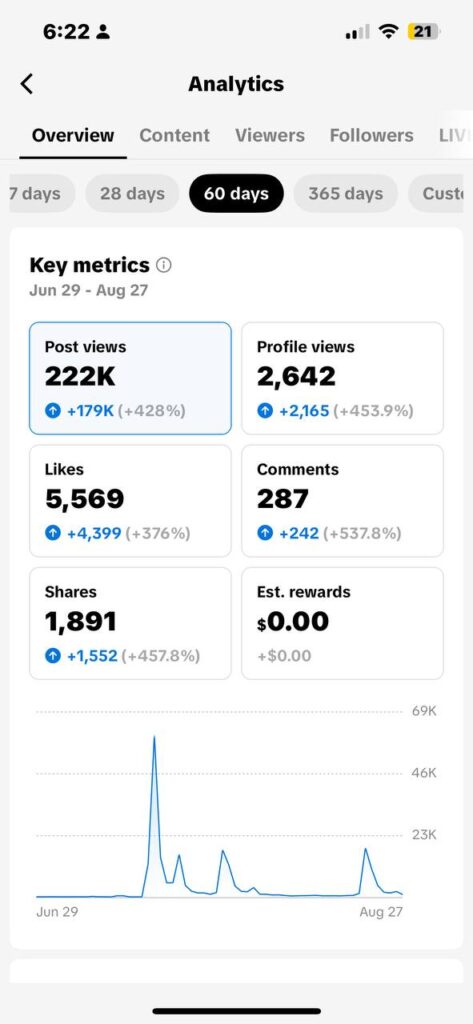
Task: Select the Likes metric card
Action: point(130,501)
